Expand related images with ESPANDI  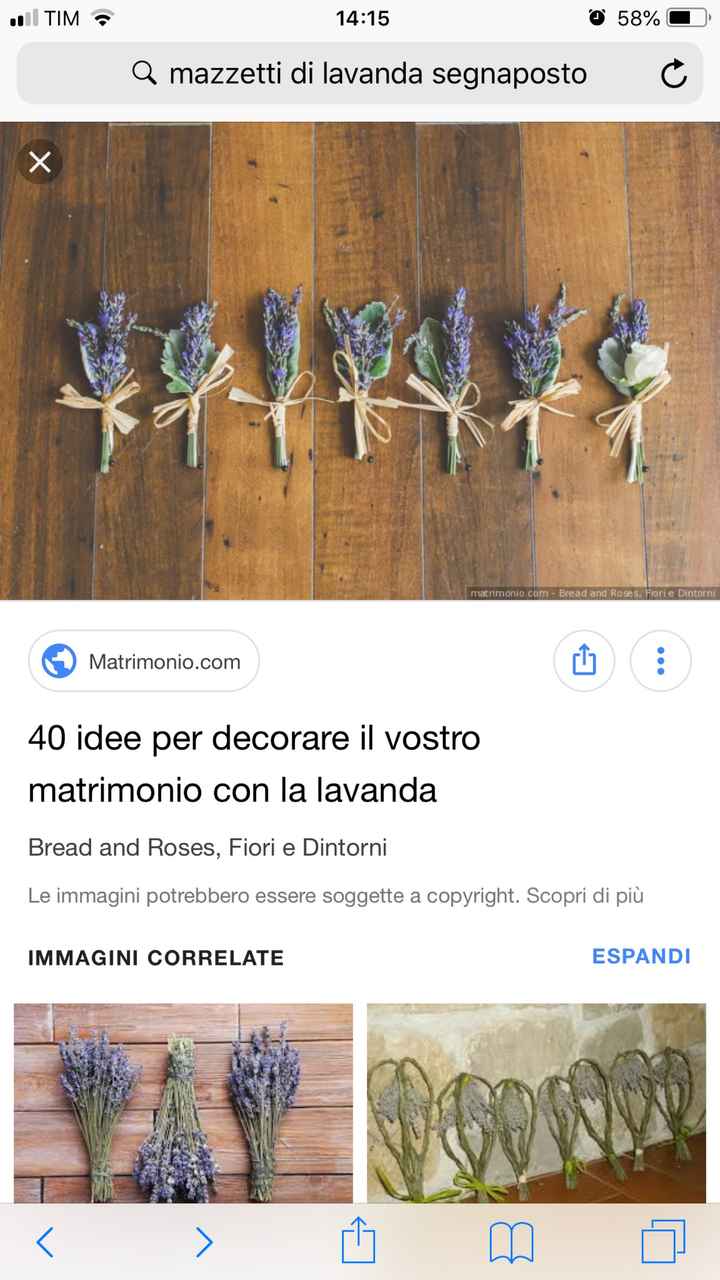pos(641,956)
